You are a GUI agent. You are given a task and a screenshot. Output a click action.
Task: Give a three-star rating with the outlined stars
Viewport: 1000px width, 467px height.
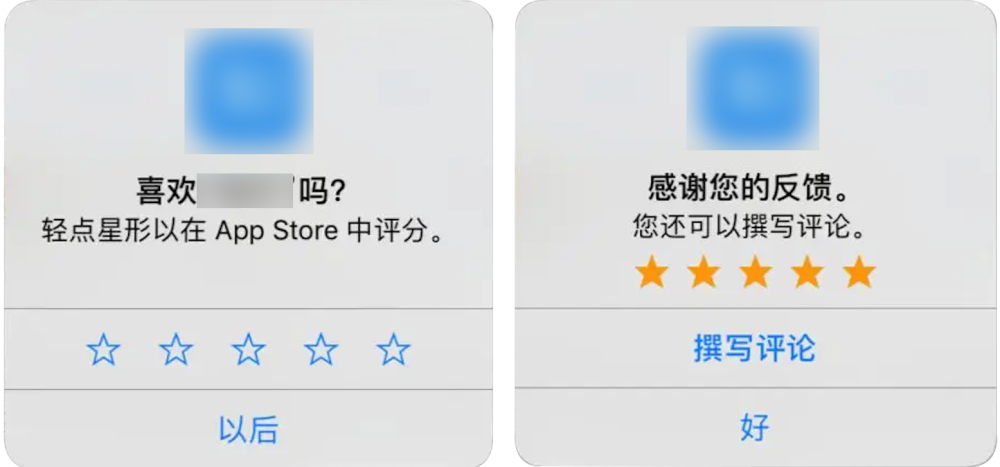point(249,350)
